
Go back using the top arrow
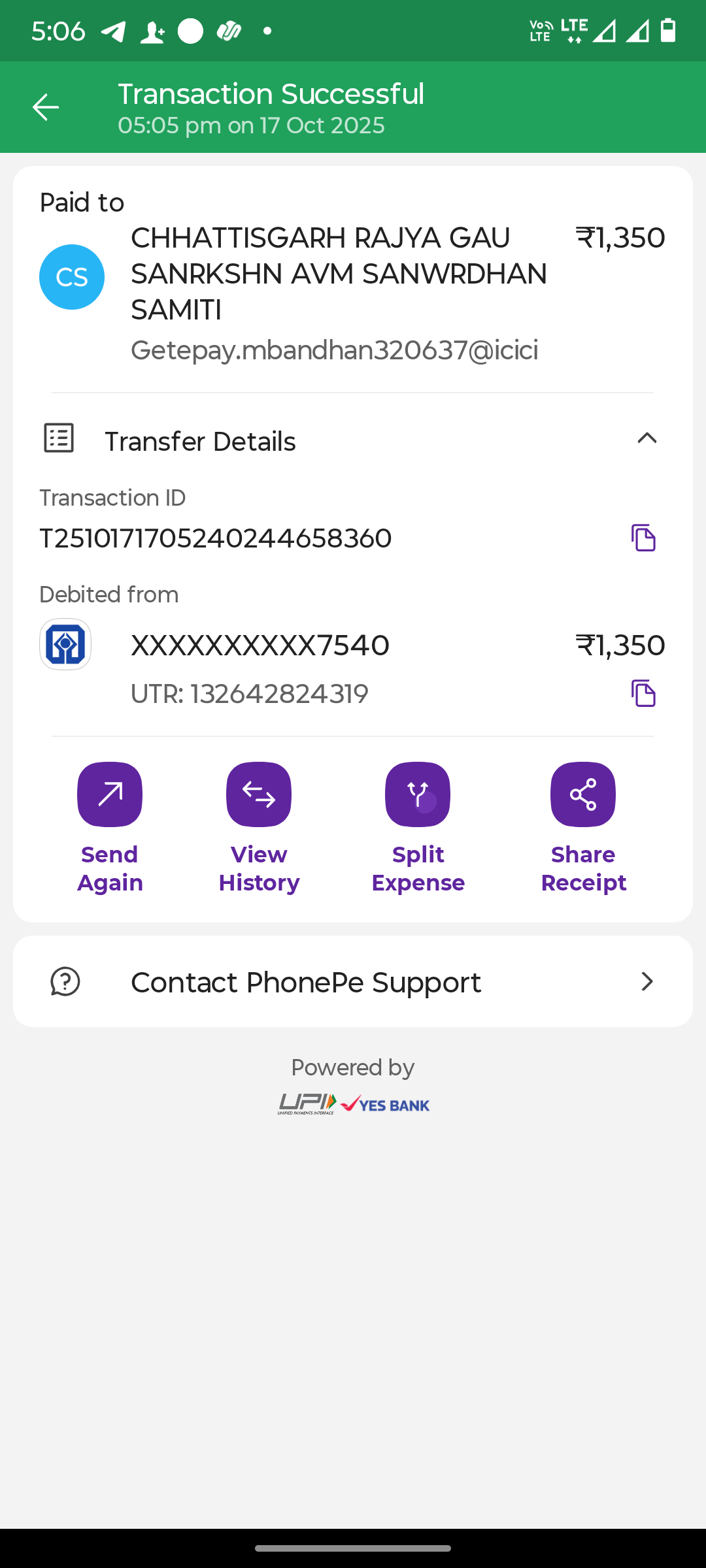pos(46,107)
